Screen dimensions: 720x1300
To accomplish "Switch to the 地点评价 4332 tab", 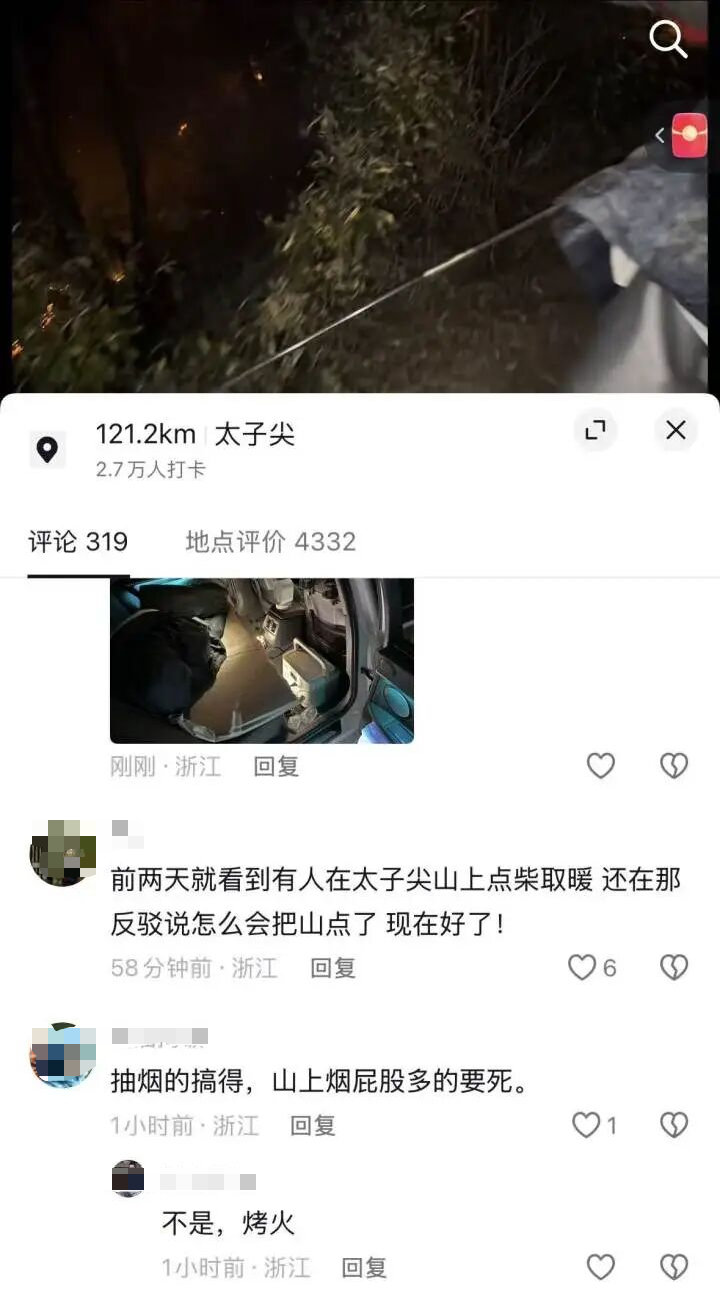I will coord(270,542).
